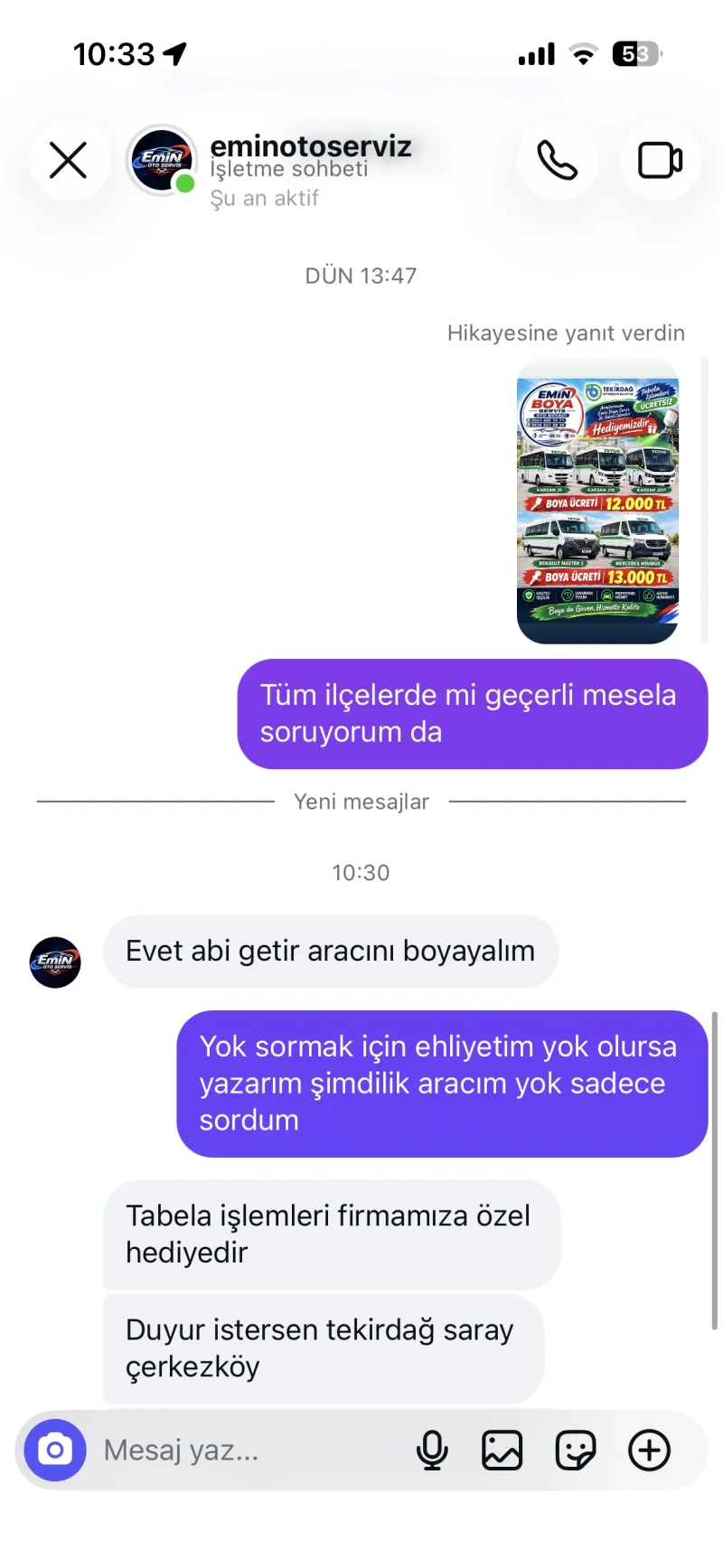Record a voice message with the microphone
The height and width of the screenshot is (1568, 723).
(x=432, y=1450)
